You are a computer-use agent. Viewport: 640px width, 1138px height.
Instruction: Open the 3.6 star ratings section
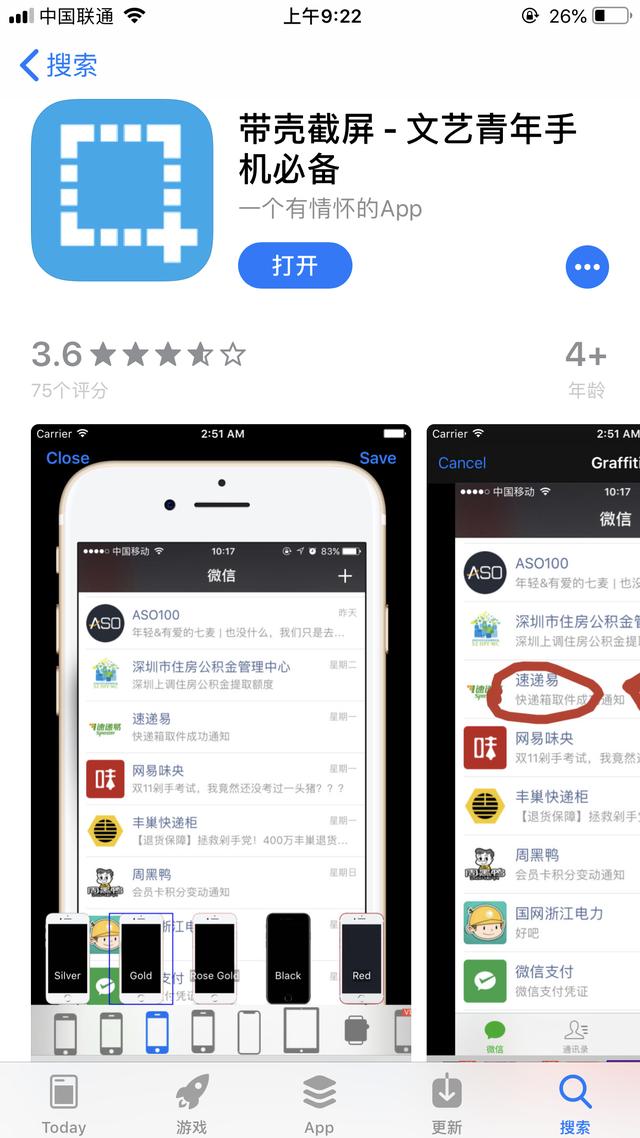[138, 366]
